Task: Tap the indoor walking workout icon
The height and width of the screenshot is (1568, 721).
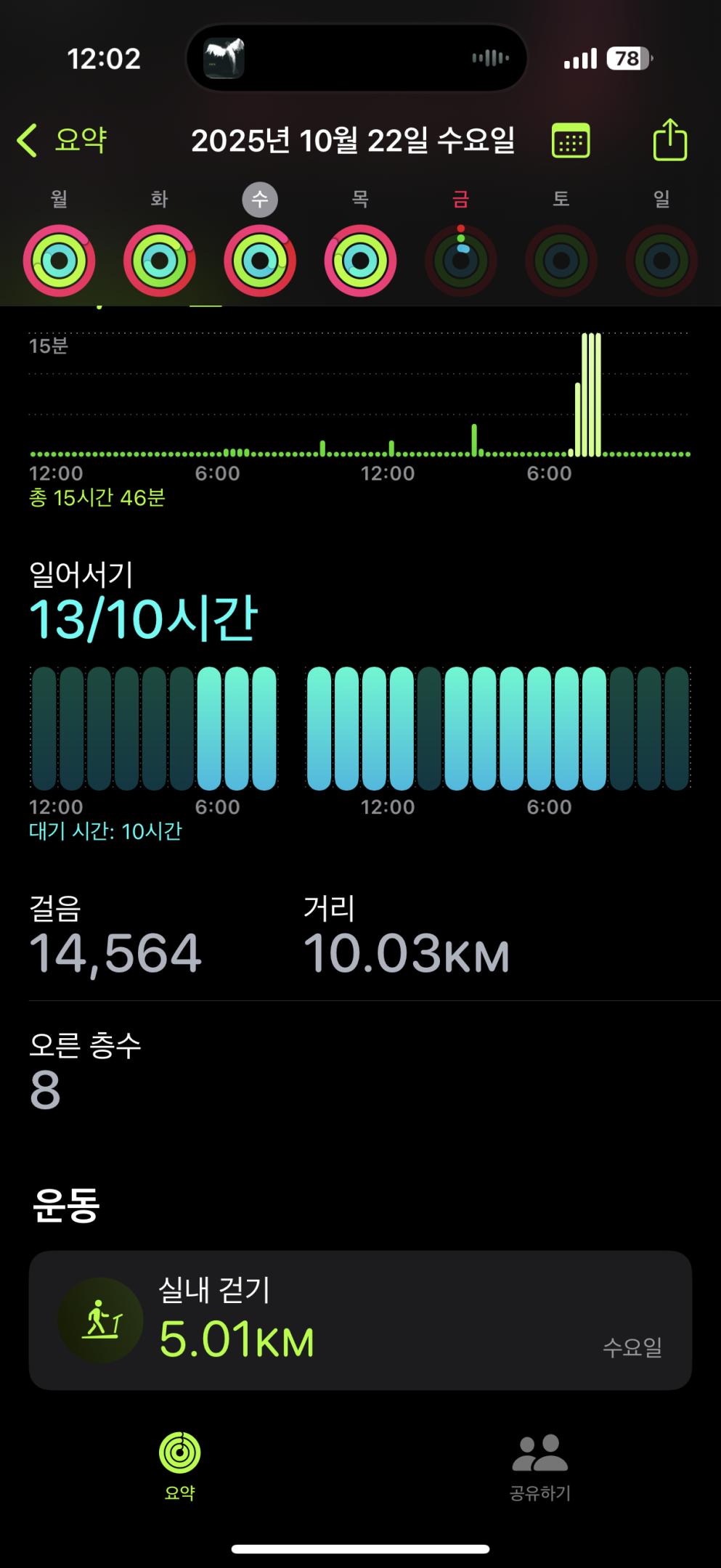Action: (x=102, y=1321)
